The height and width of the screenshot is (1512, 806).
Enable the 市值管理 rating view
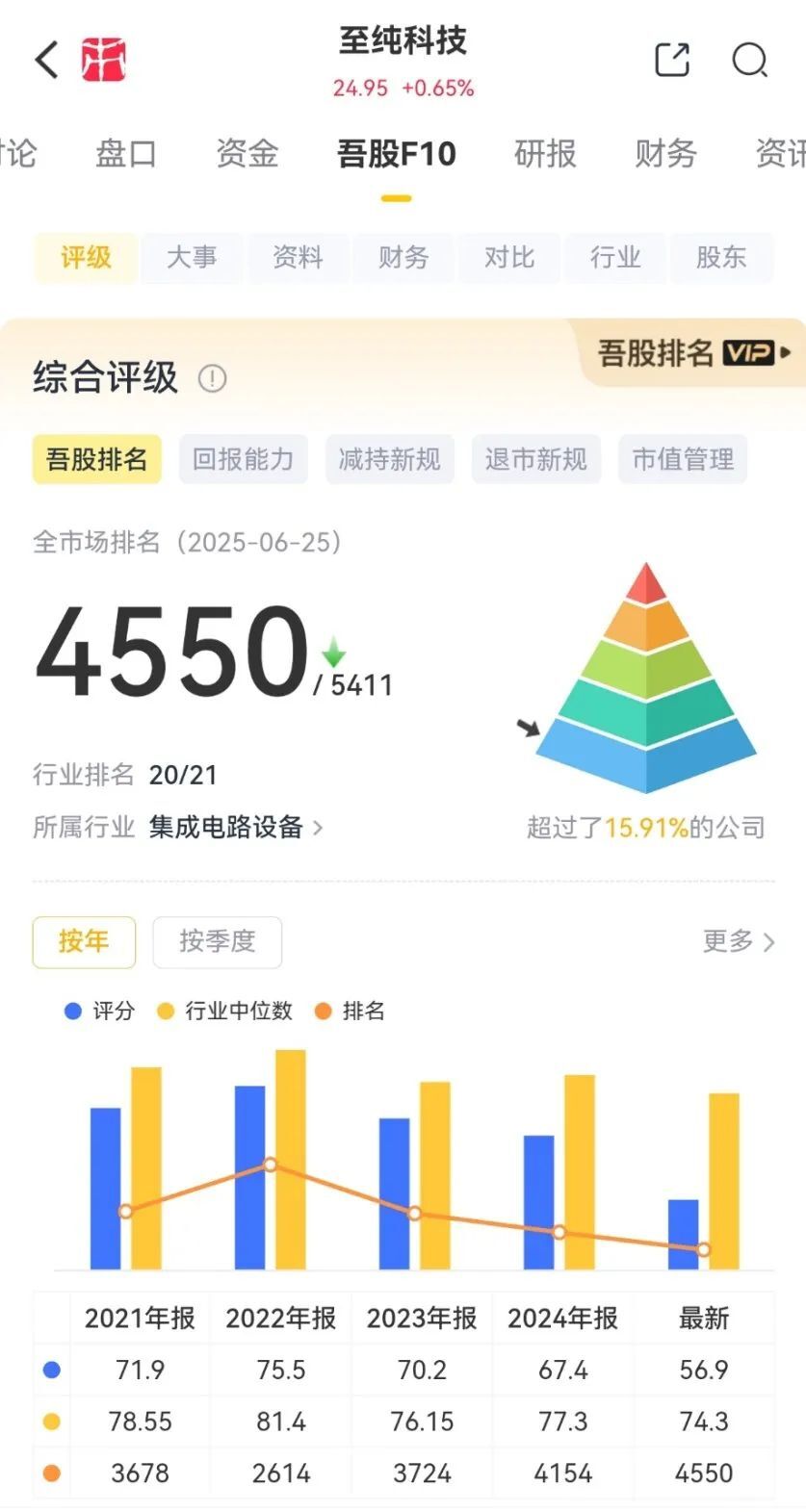[x=682, y=459]
